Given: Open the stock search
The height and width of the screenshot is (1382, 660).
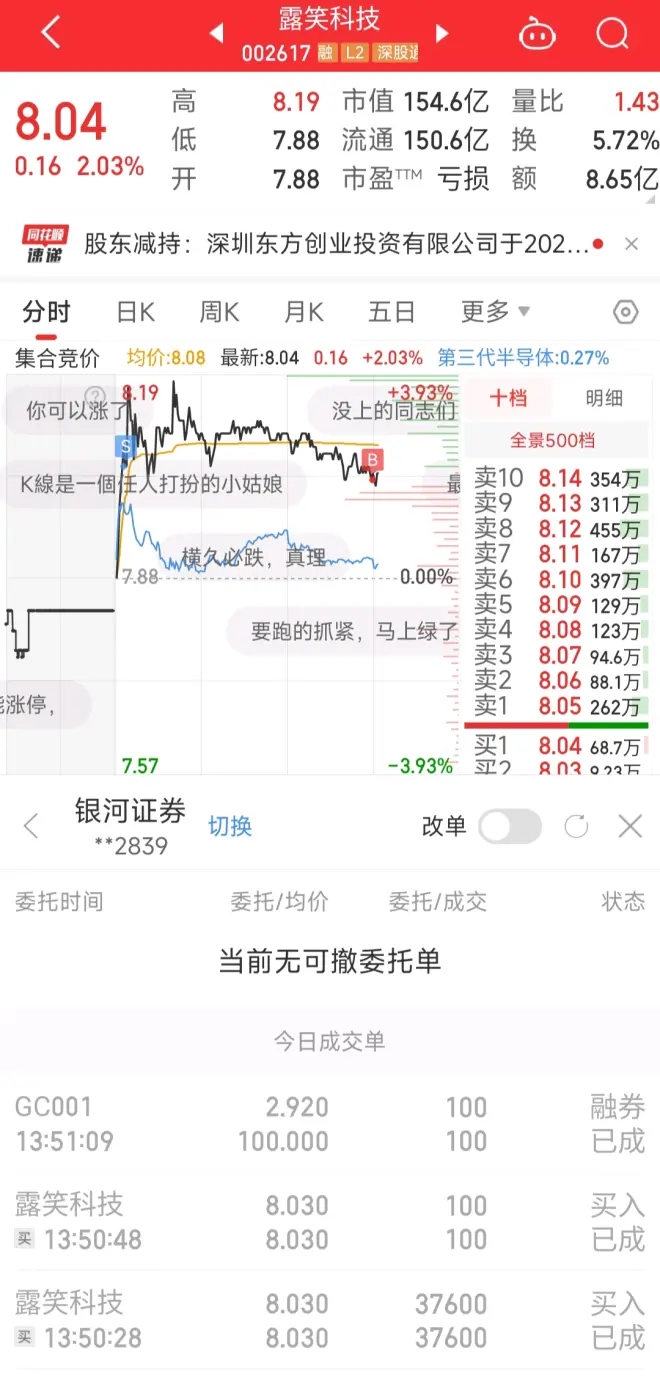Looking at the screenshot, I should click(x=611, y=34).
